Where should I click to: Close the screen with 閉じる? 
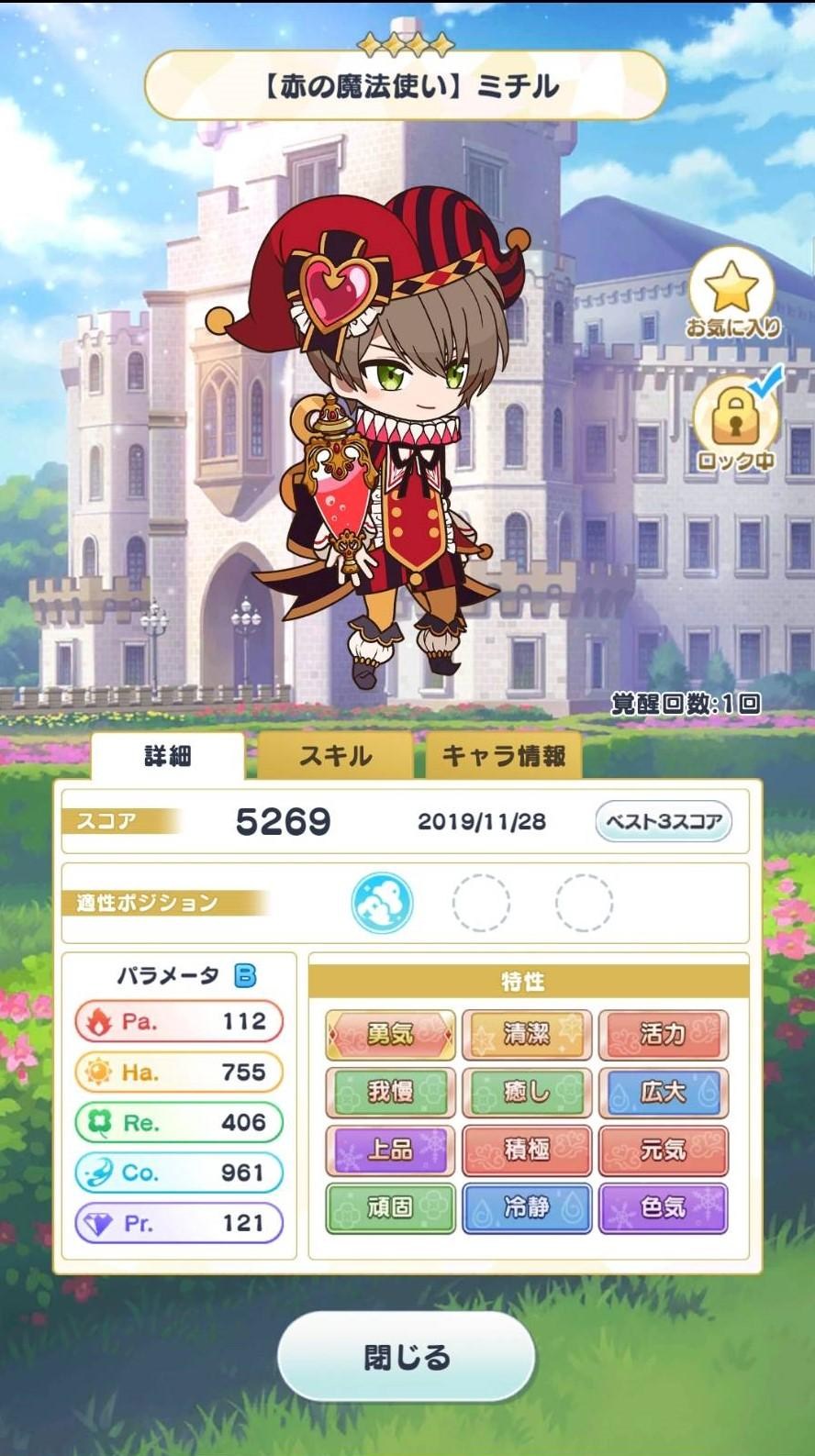point(407,1356)
